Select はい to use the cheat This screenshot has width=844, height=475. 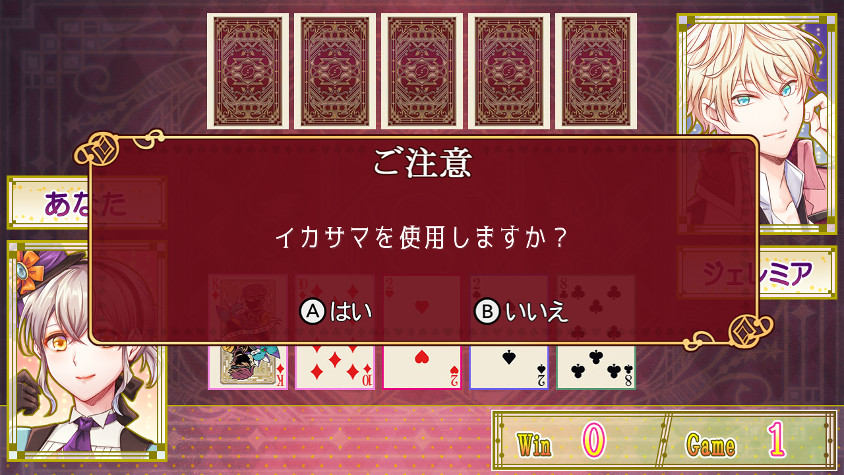(337, 311)
